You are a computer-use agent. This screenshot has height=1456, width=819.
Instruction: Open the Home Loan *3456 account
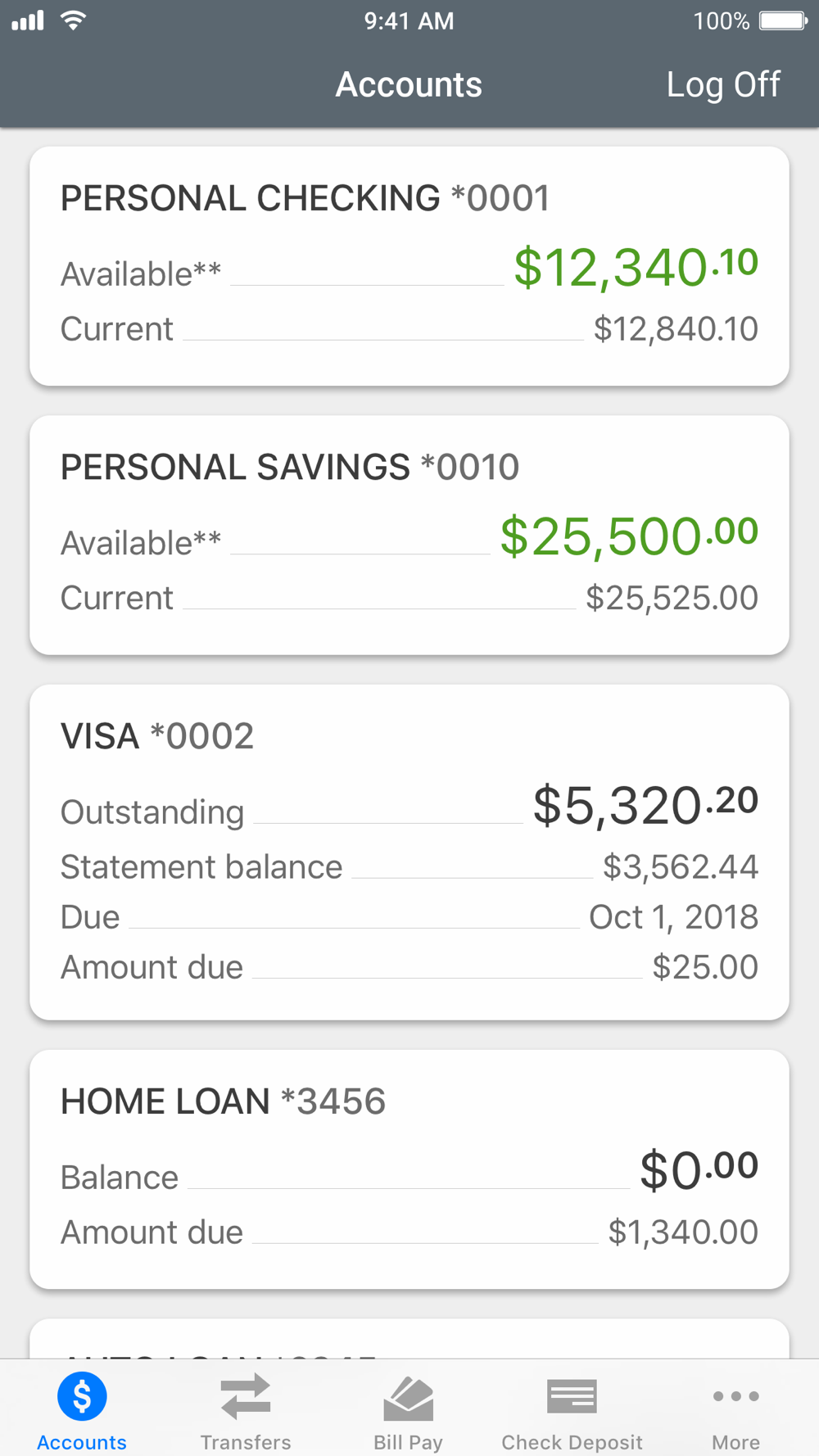tap(409, 1169)
